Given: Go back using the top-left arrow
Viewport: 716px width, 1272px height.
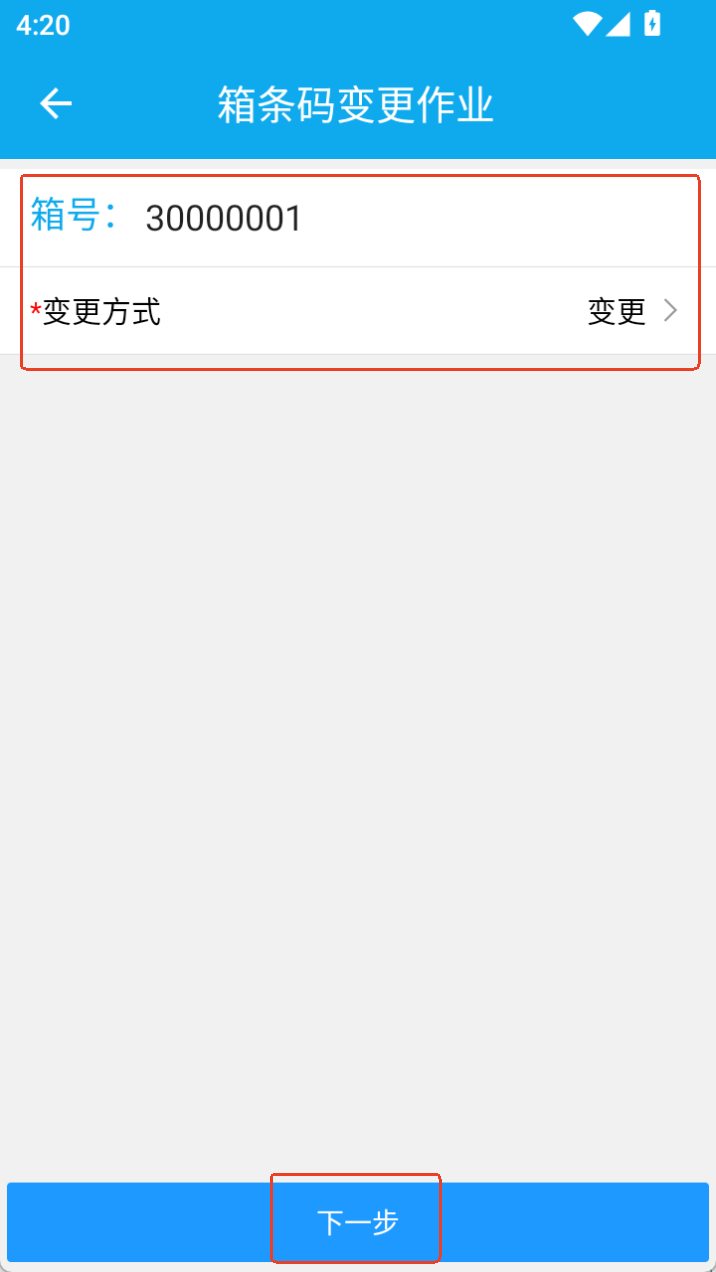Looking at the screenshot, I should point(56,103).
